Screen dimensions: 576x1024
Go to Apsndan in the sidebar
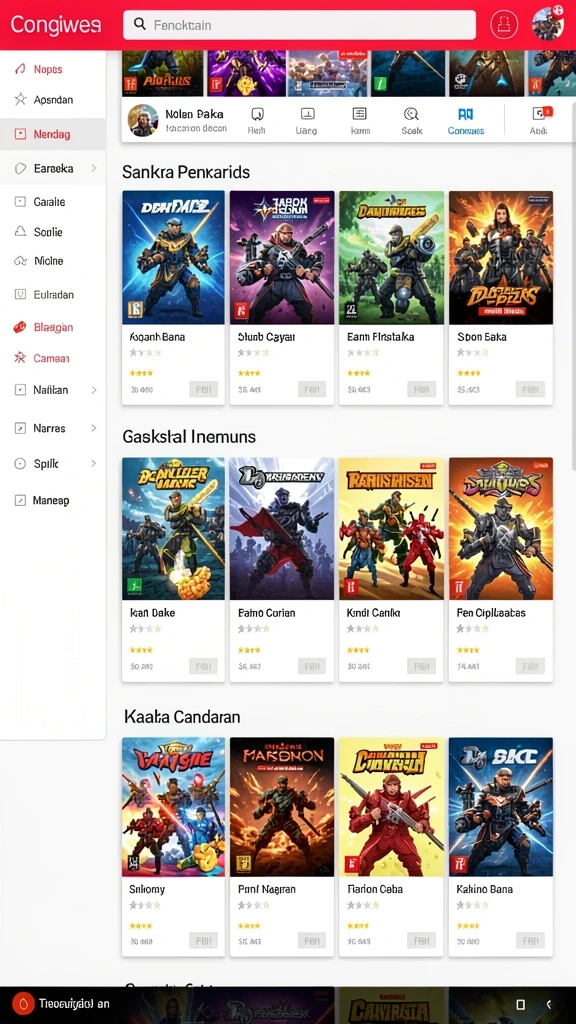coord(53,100)
